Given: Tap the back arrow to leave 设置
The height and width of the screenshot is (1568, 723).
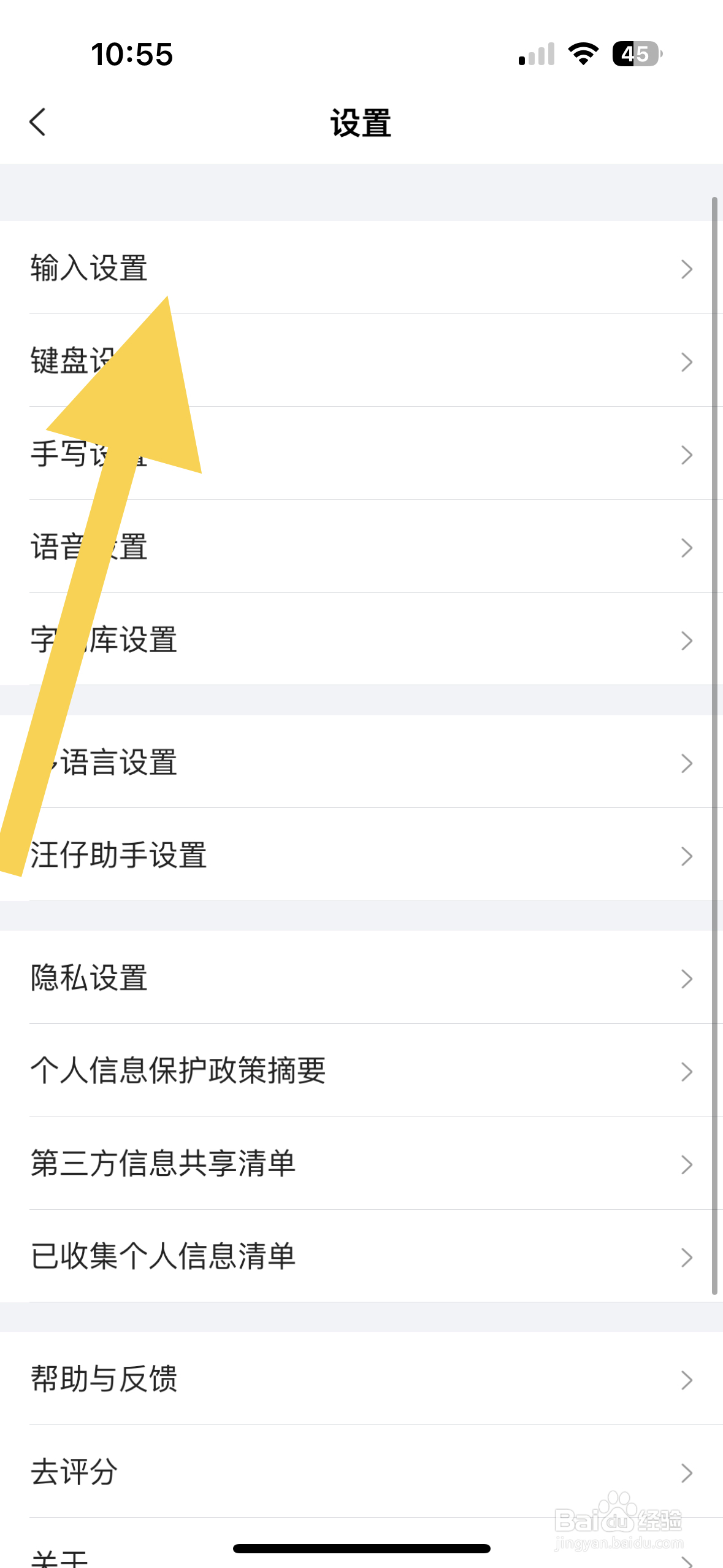Looking at the screenshot, I should tap(38, 121).
